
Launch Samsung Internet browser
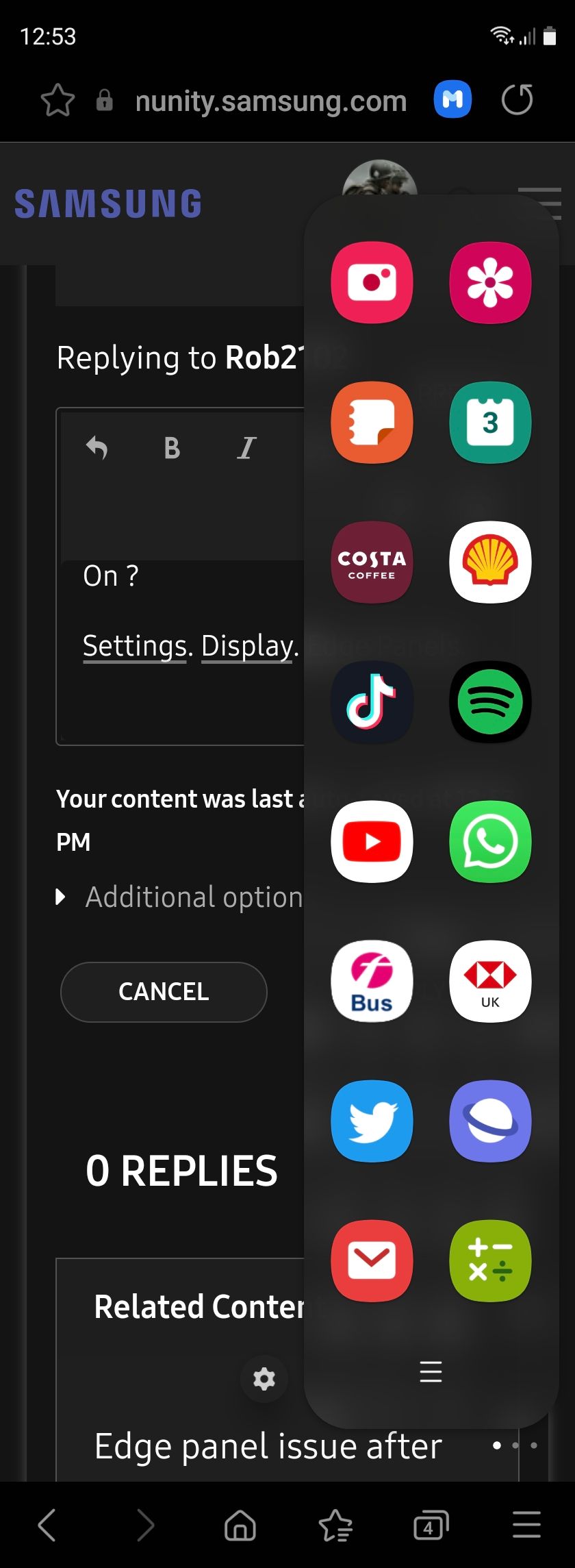point(490,1121)
